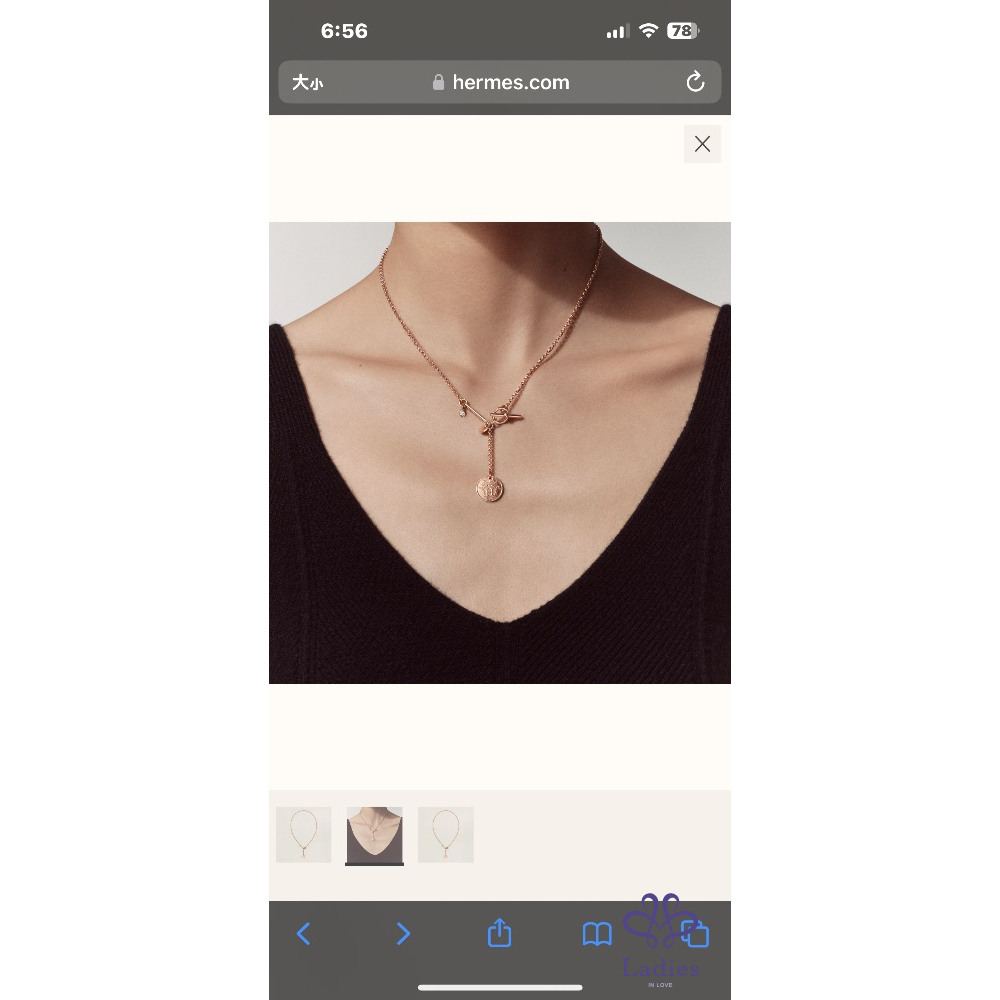Reload the hermes.com page
Viewport: 1000px width, 1000px height.
[695, 83]
